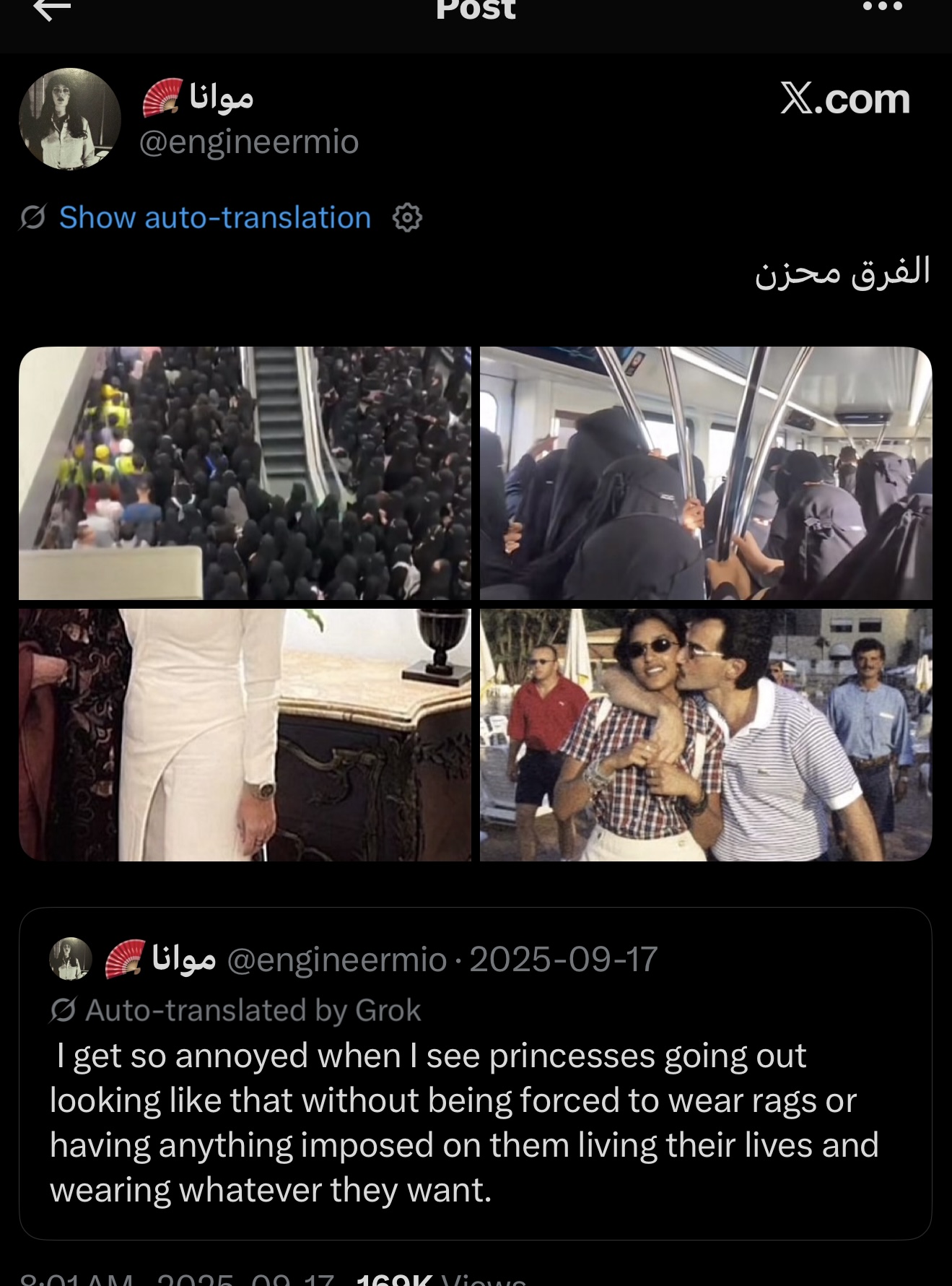Tap Show auto-translation link

(214, 217)
